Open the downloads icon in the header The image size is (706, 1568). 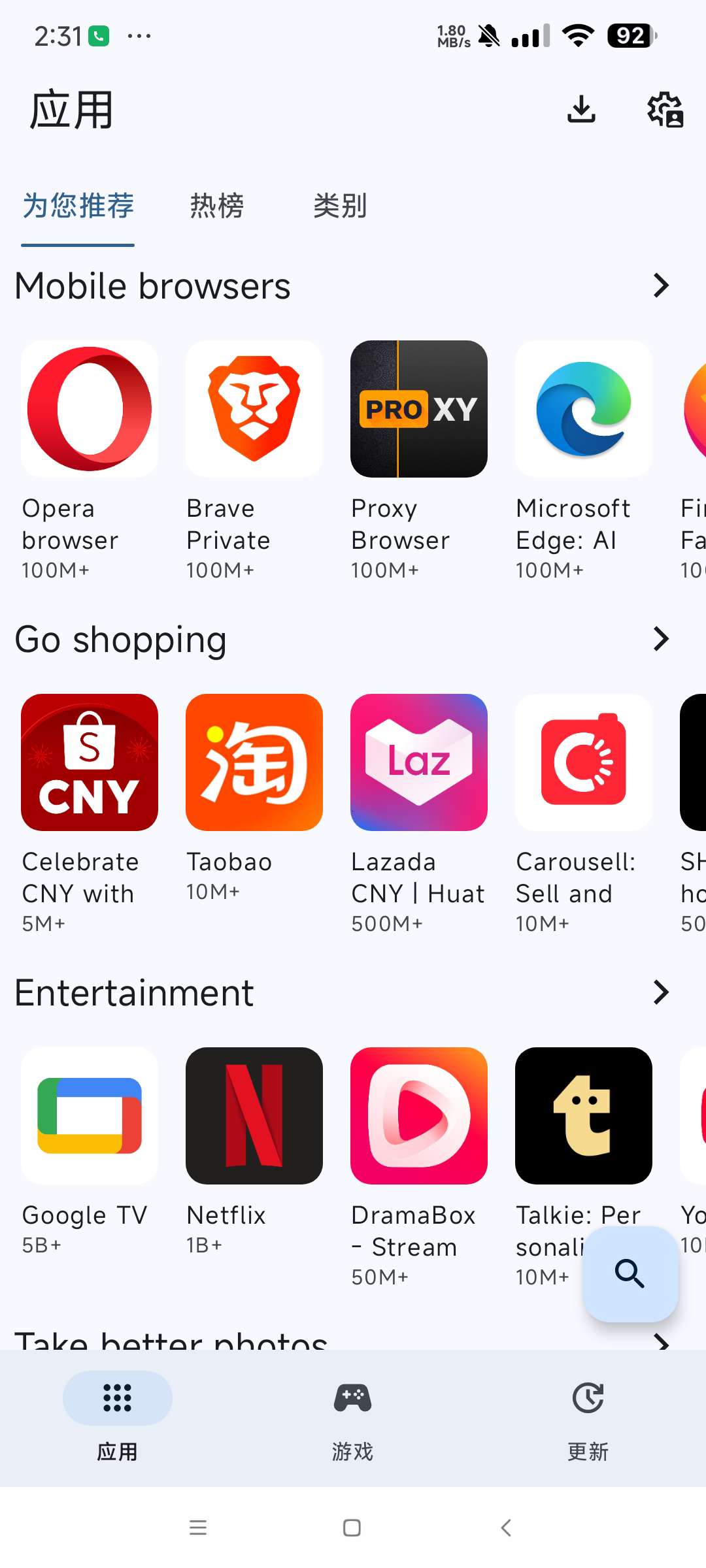[581, 109]
